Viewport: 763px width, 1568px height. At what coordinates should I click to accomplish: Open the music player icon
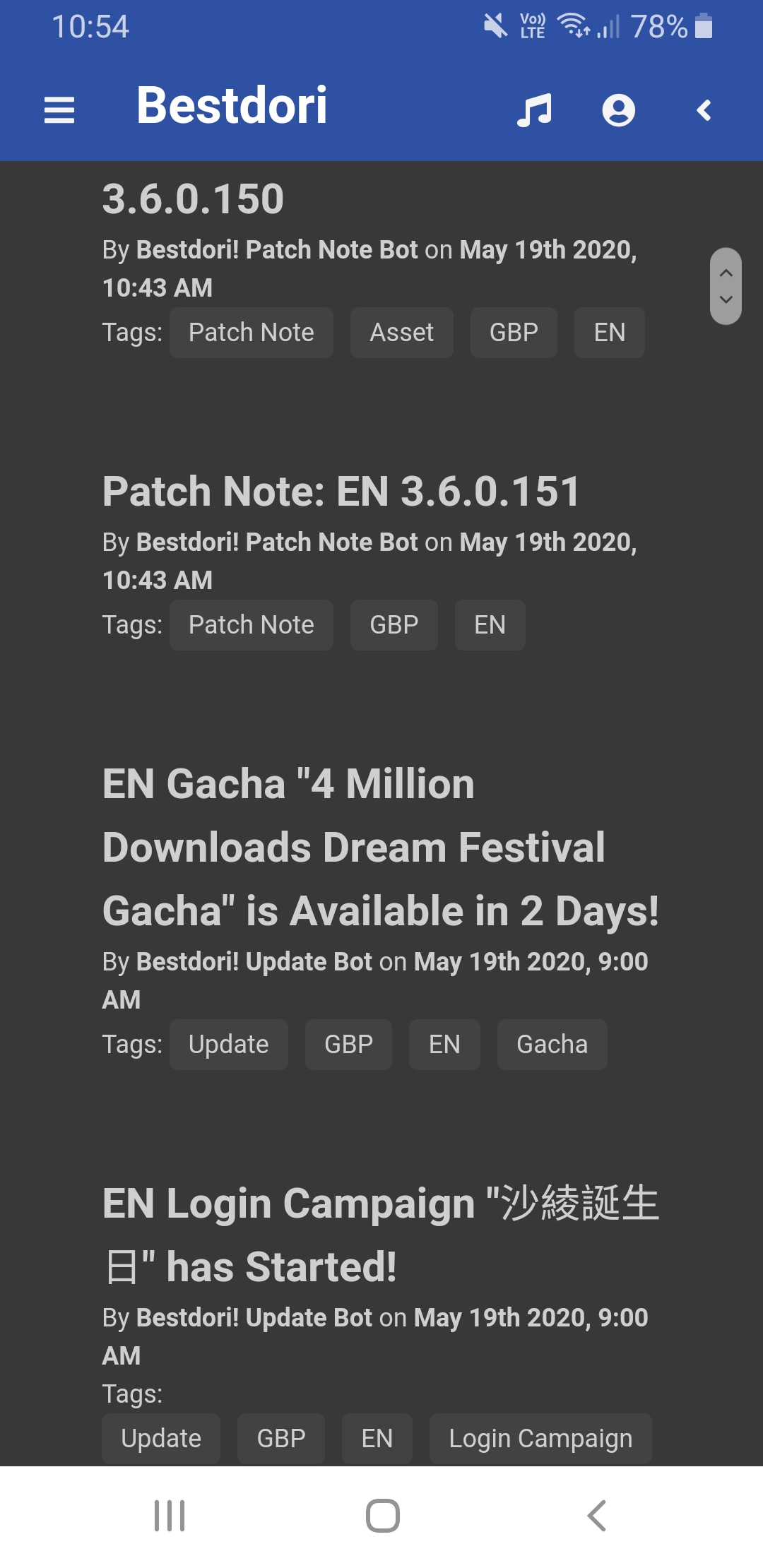534,110
